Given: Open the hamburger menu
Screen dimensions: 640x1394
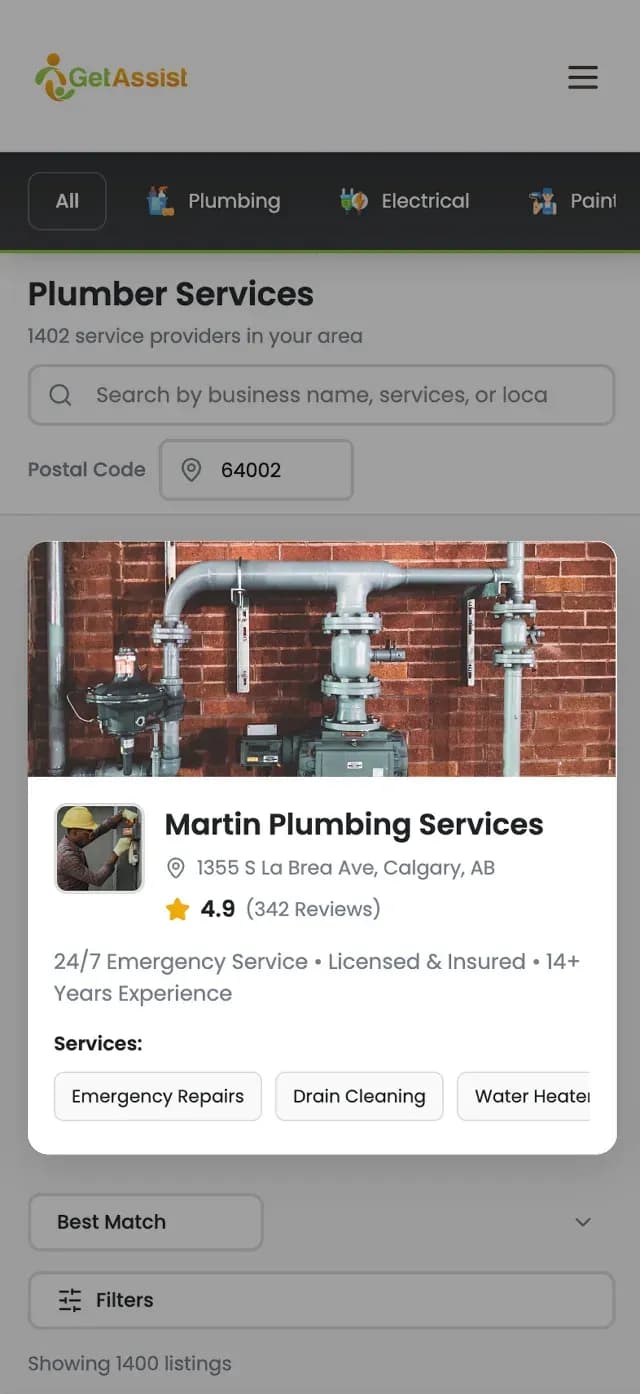Looking at the screenshot, I should point(583,77).
